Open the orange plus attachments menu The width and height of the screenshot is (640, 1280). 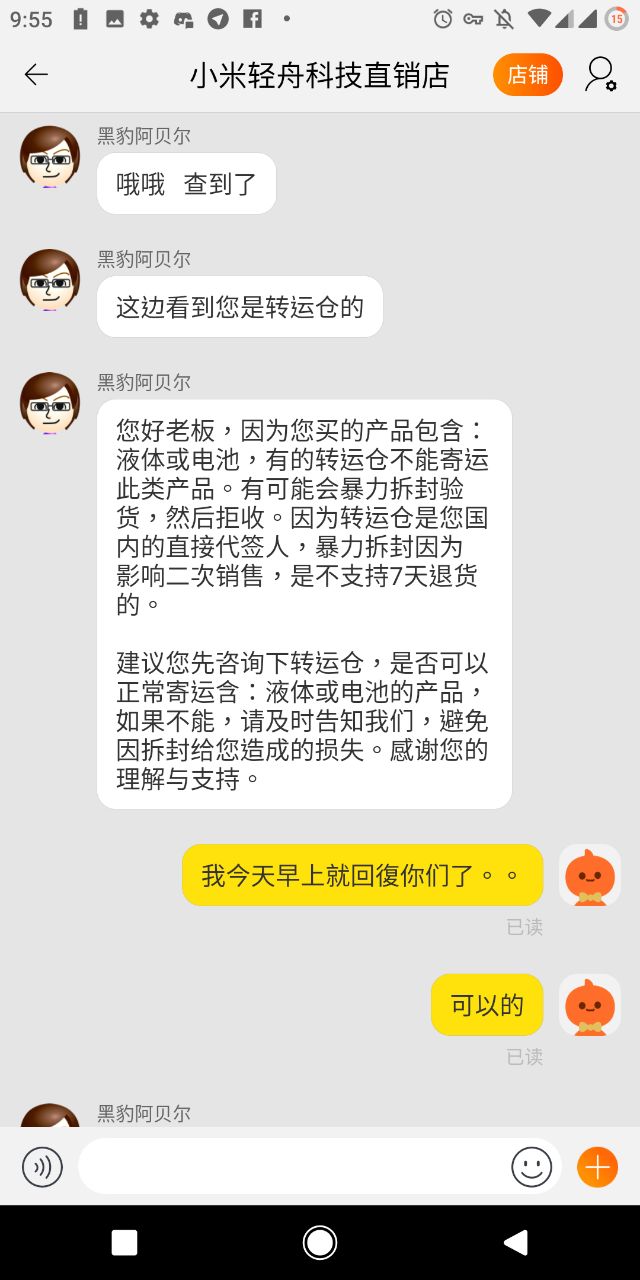(597, 1166)
